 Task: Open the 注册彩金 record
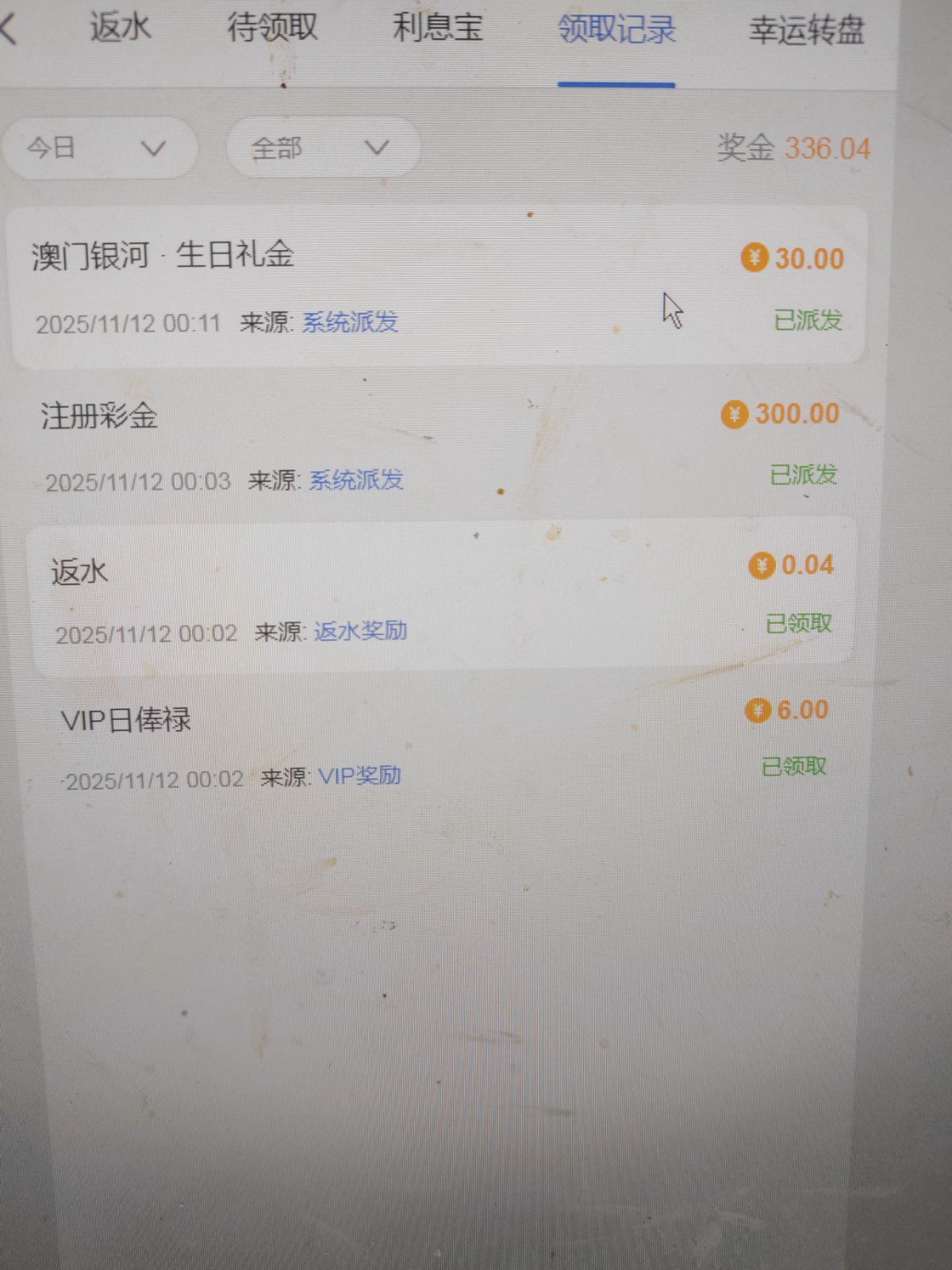pos(436,444)
